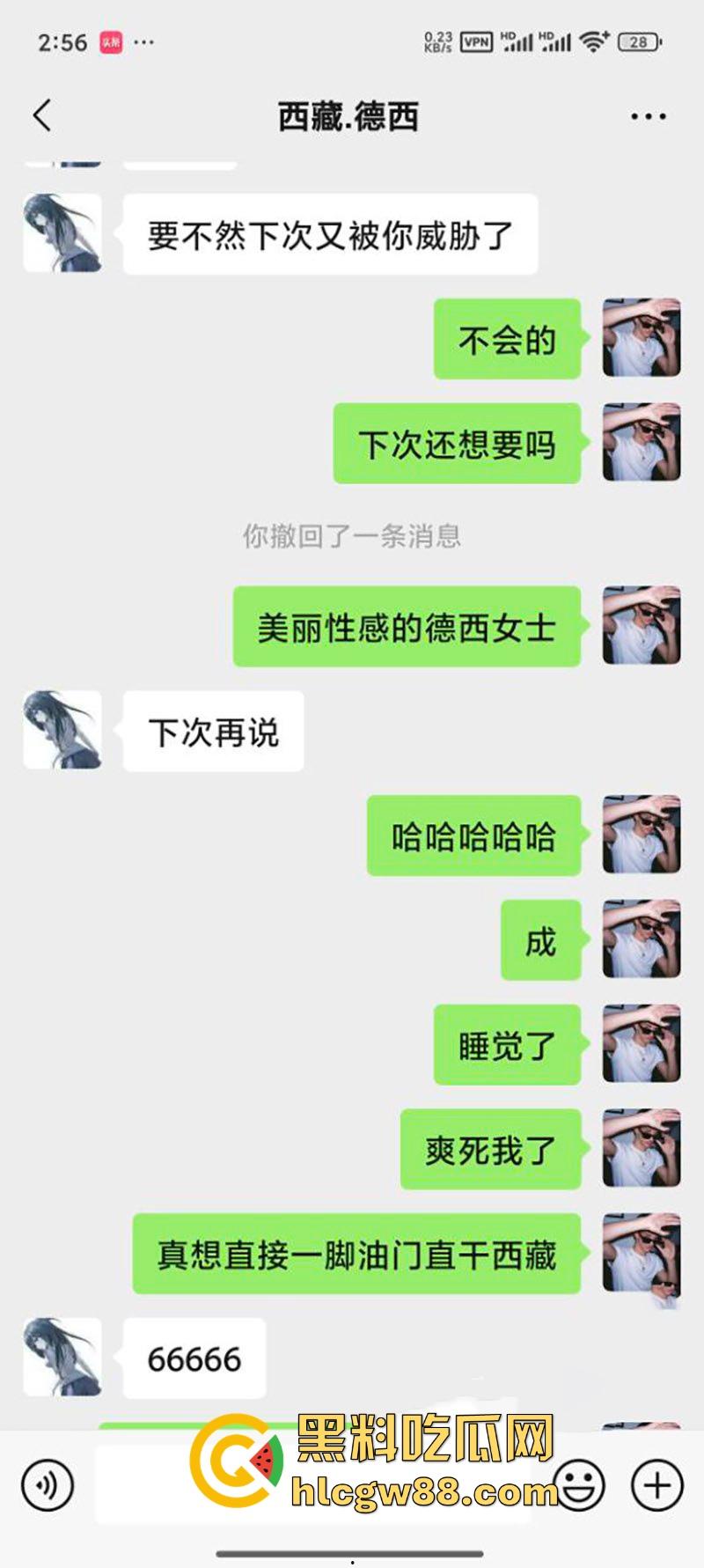Select the message bubble saying 66666

pyautogui.click(x=194, y=1357)
